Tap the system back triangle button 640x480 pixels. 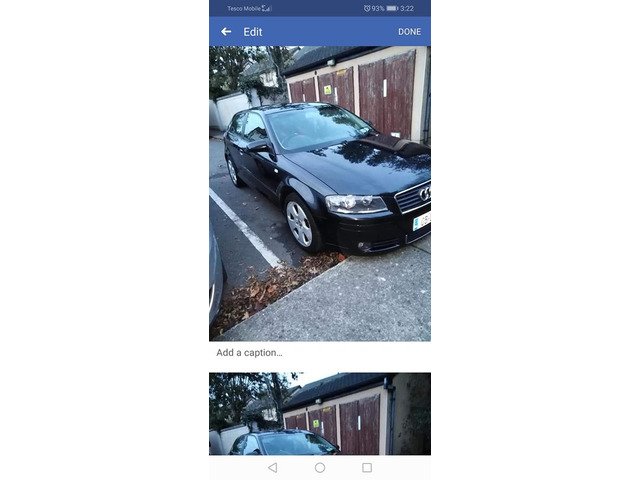pos(273,467)
